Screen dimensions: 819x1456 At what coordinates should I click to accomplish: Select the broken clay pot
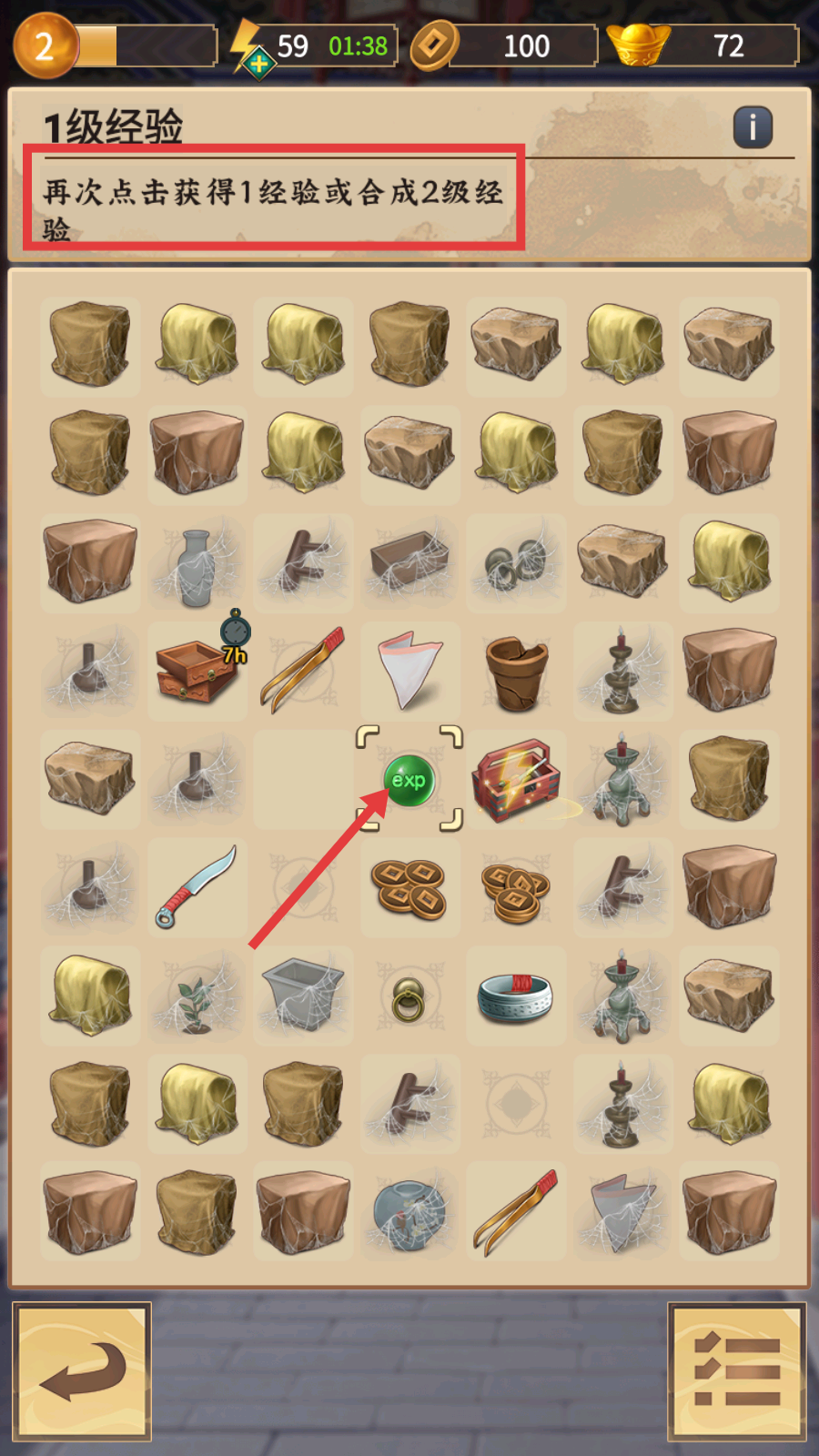516,672
